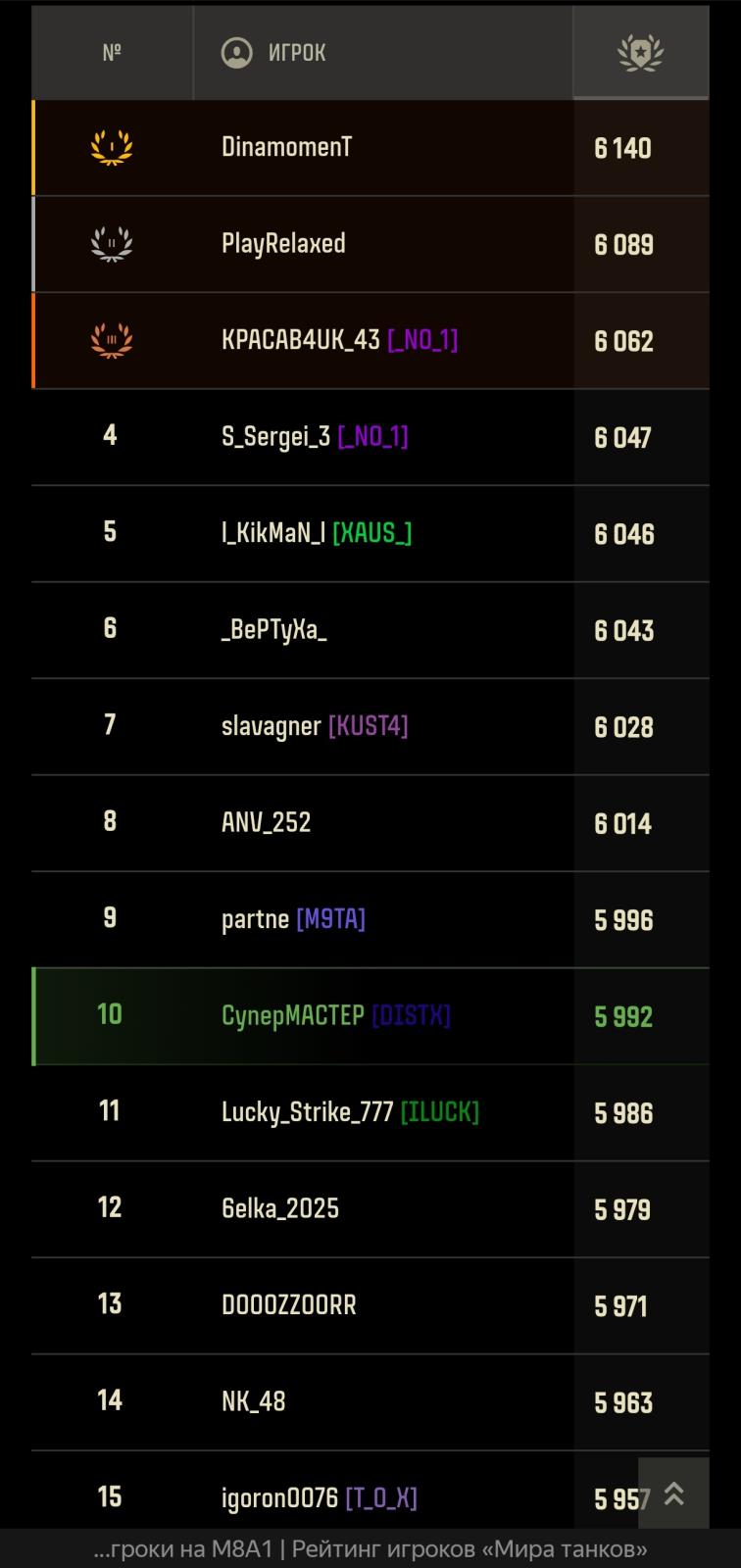Viewport: 741px width, 1568px height.
Task: Open the D000ZZ00RR row
Action: click(x=288, y=1305)
